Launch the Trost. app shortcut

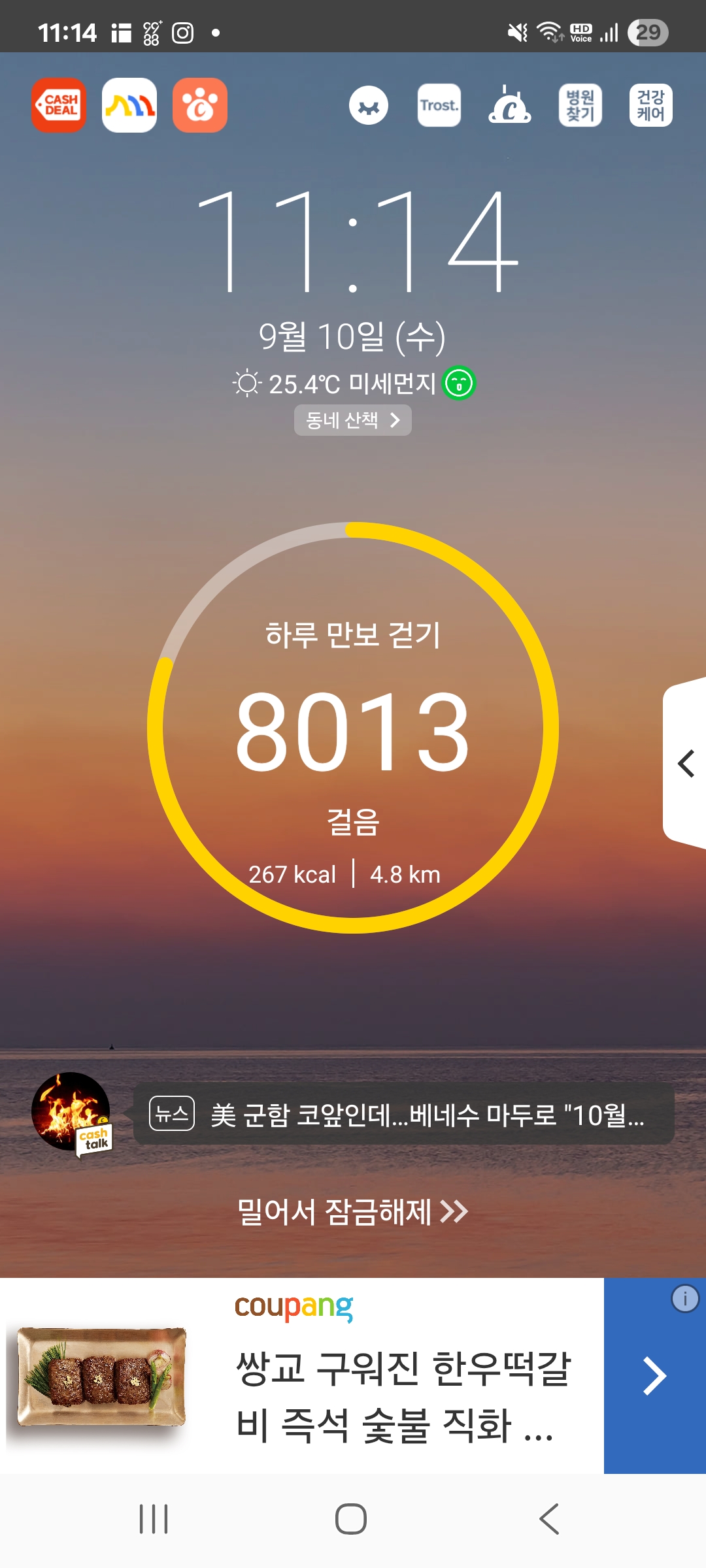[439, 105]
